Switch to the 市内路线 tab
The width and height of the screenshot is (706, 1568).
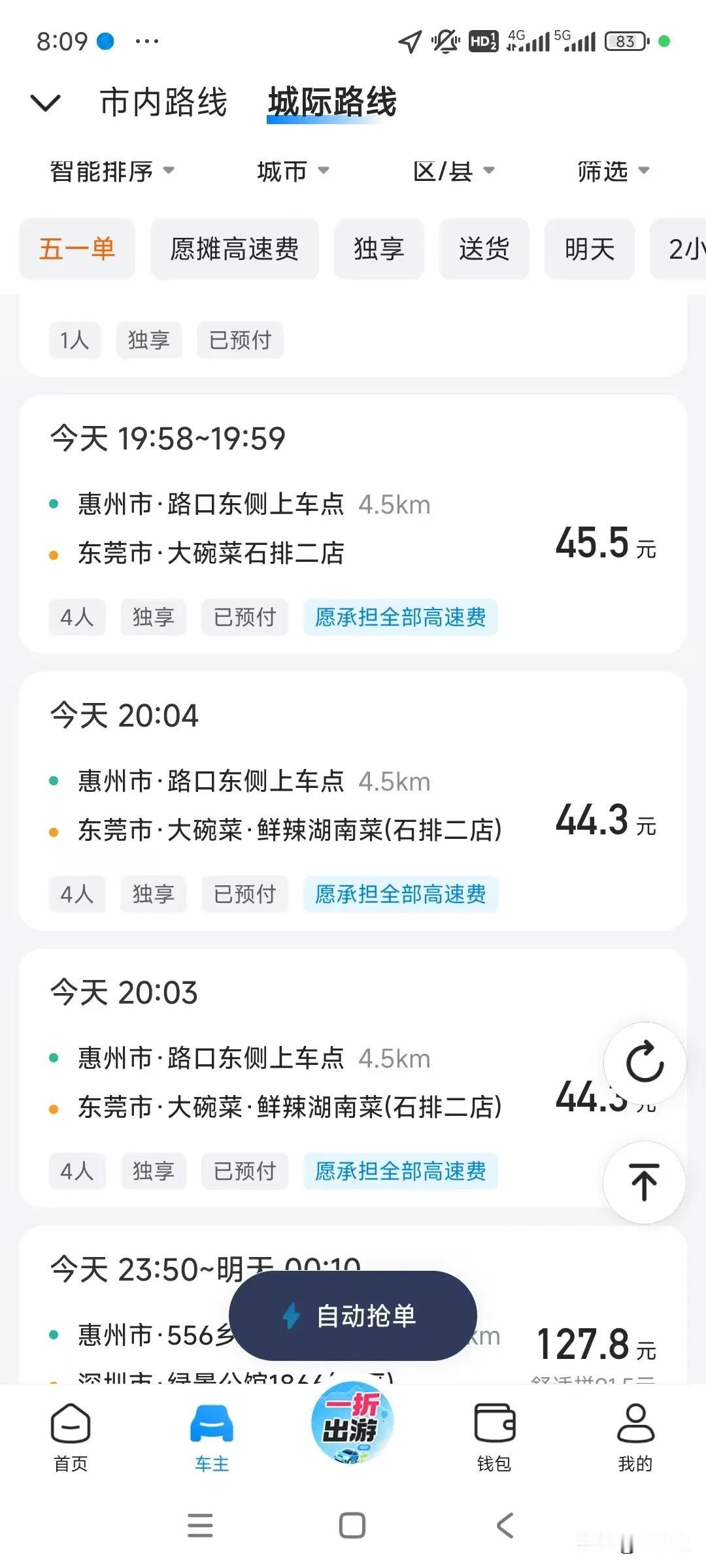tap(163, 103)
